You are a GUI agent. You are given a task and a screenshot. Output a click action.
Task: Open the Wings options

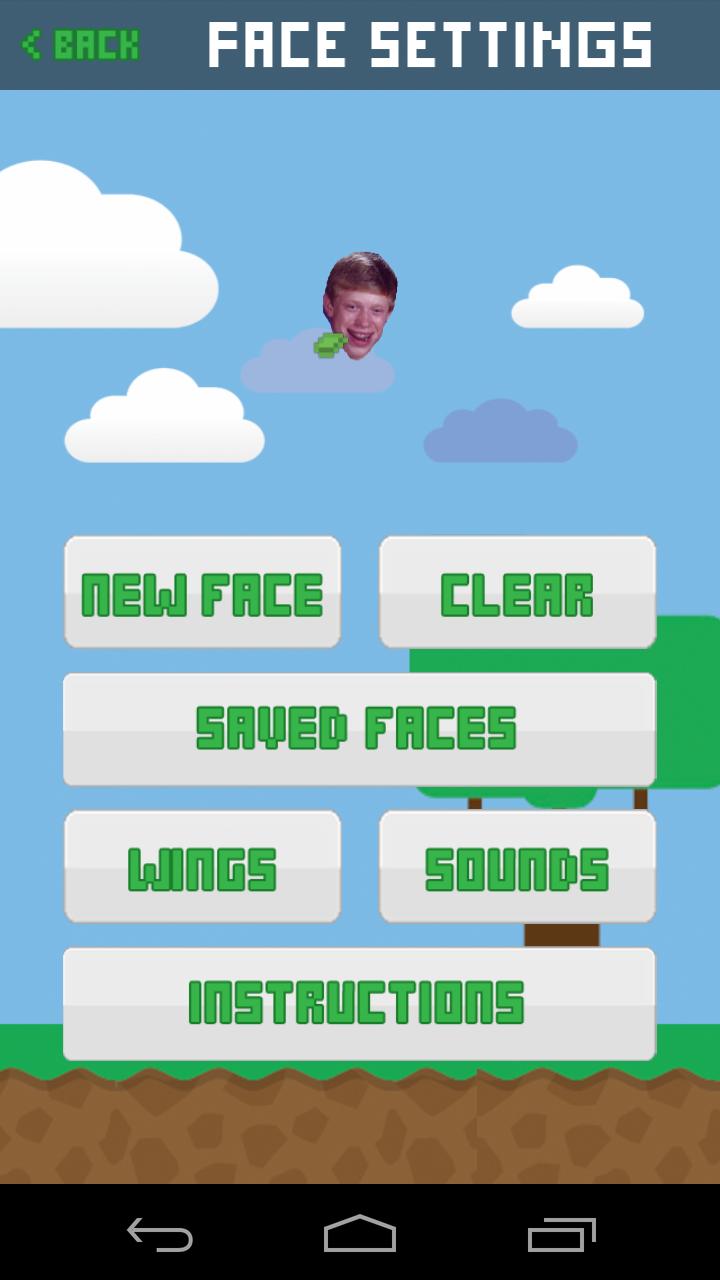pyautogui.click(x=202, y=867)
